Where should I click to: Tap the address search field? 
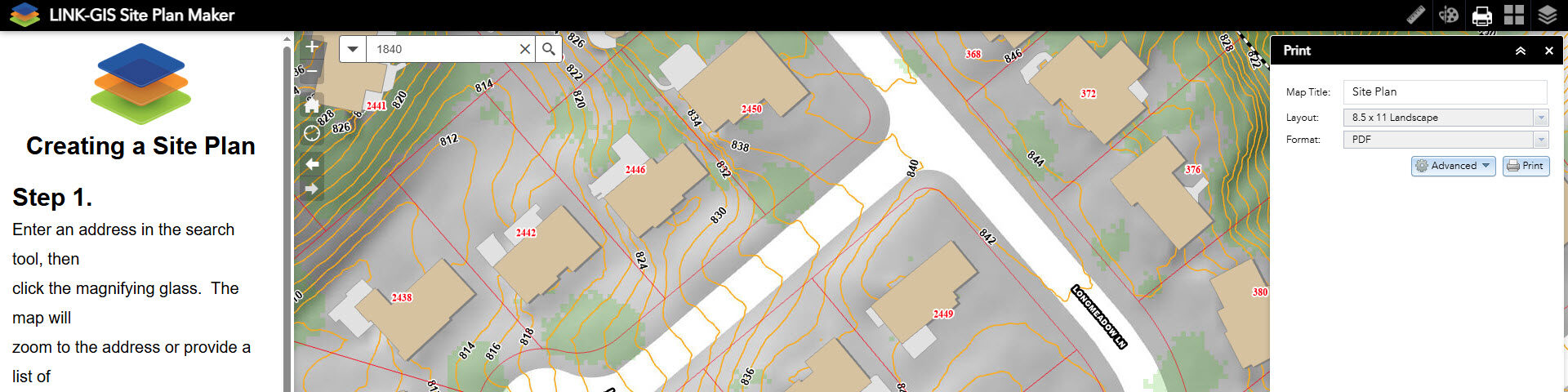pos(441,49)
